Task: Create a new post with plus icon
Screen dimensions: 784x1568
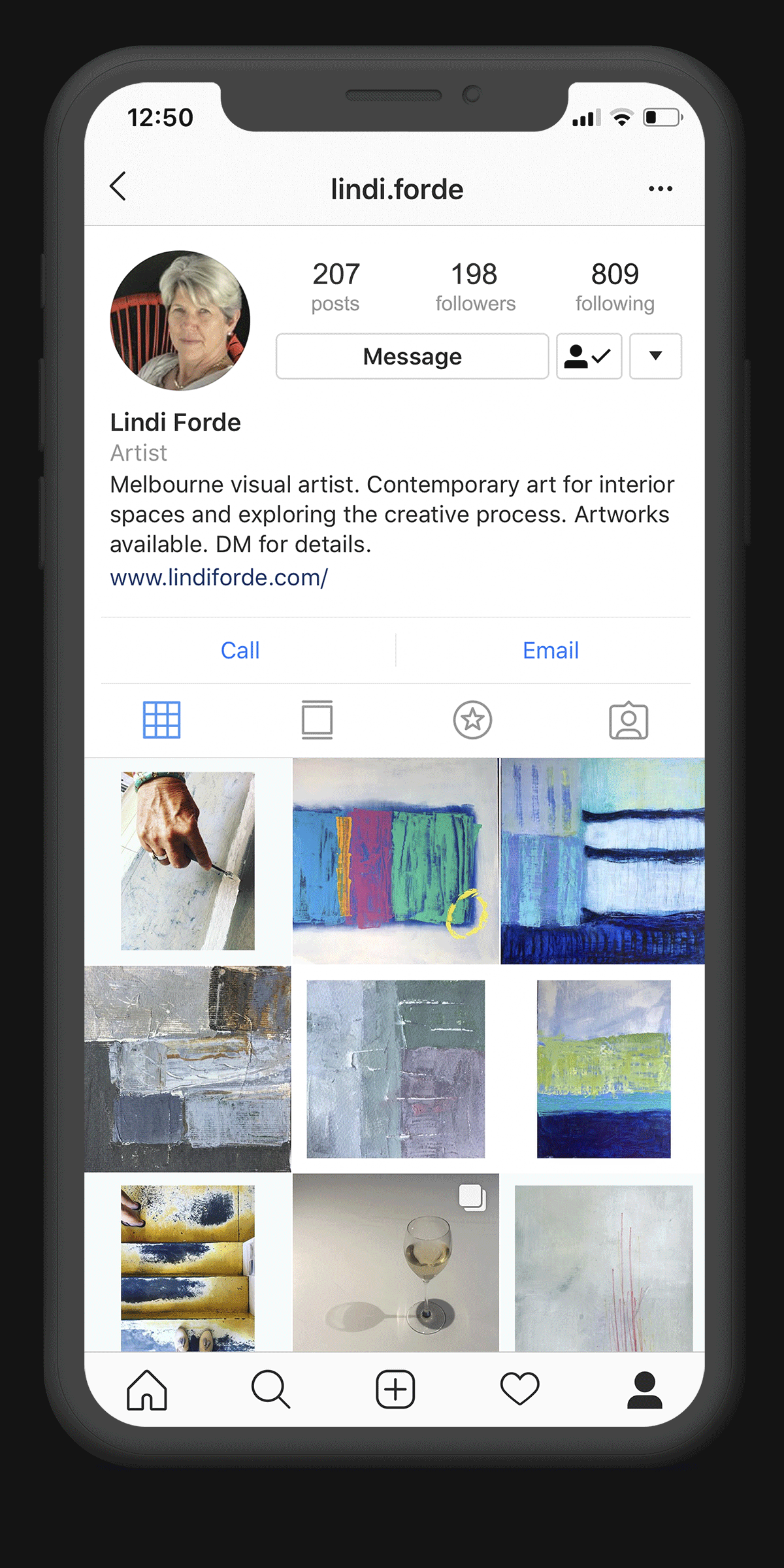Action: [x=395, y=1389]
